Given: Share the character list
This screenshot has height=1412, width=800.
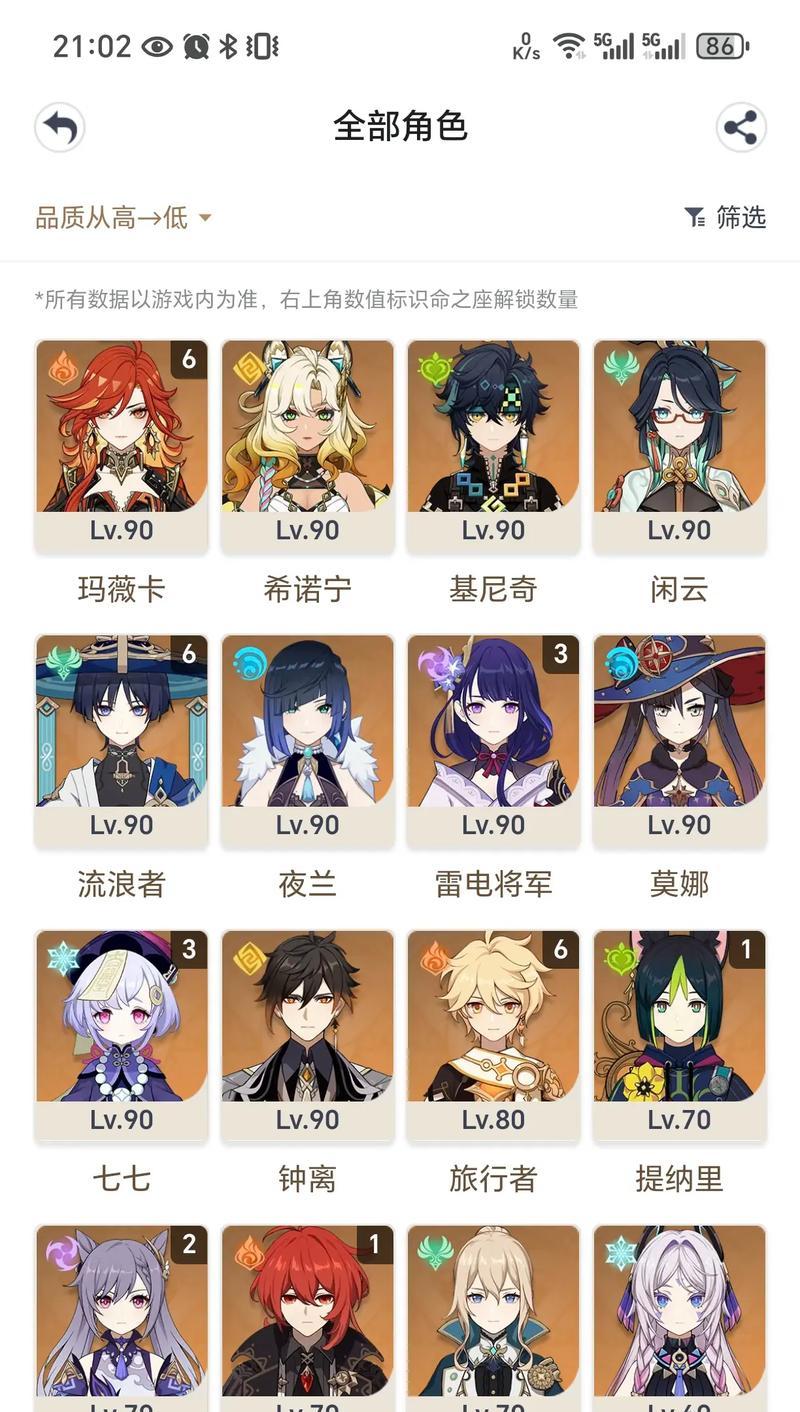Looking at the screenshot, I should pos(741,128).
